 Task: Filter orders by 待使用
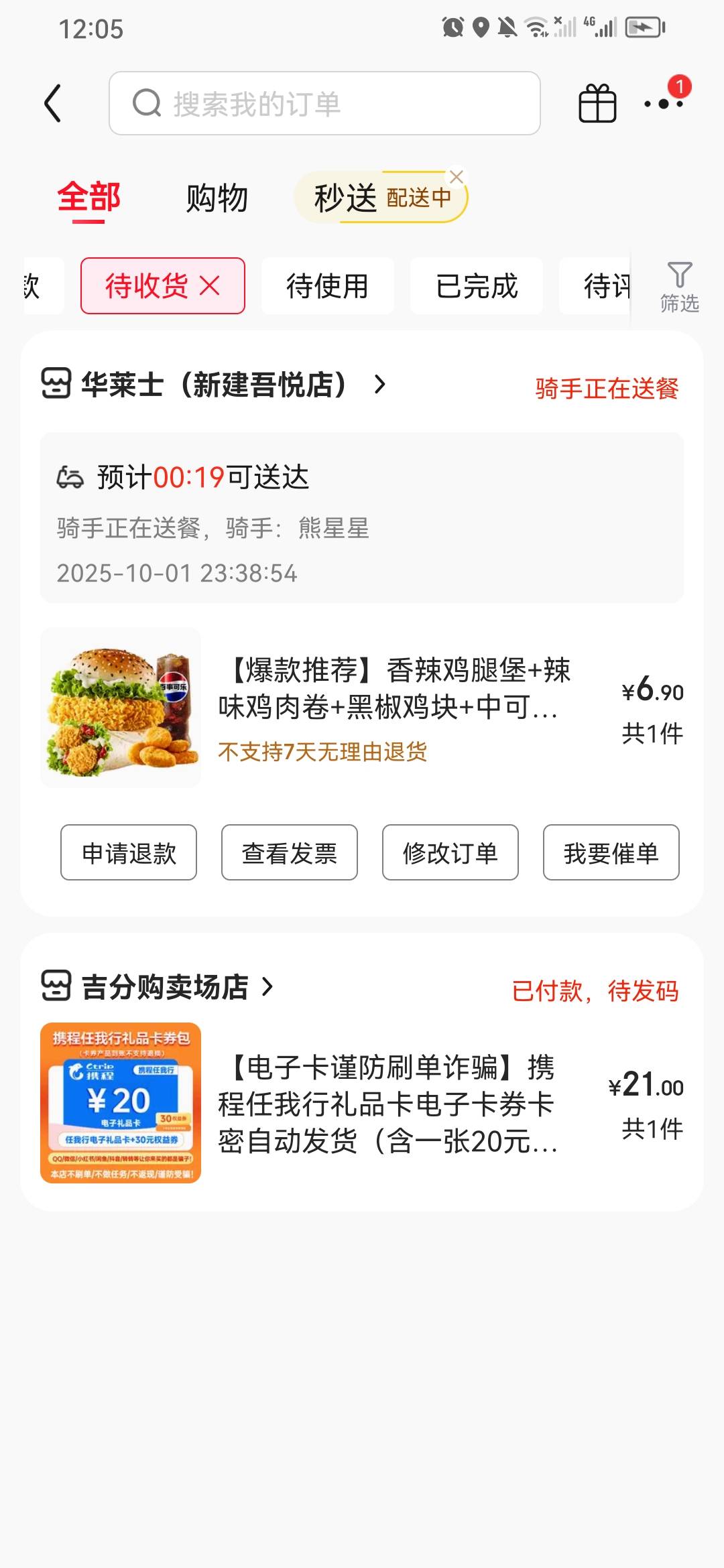(327, 286)
